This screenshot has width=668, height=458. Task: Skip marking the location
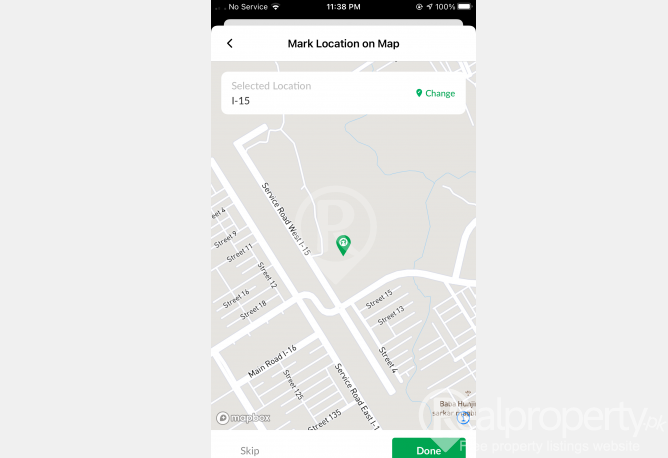point(250,450)
